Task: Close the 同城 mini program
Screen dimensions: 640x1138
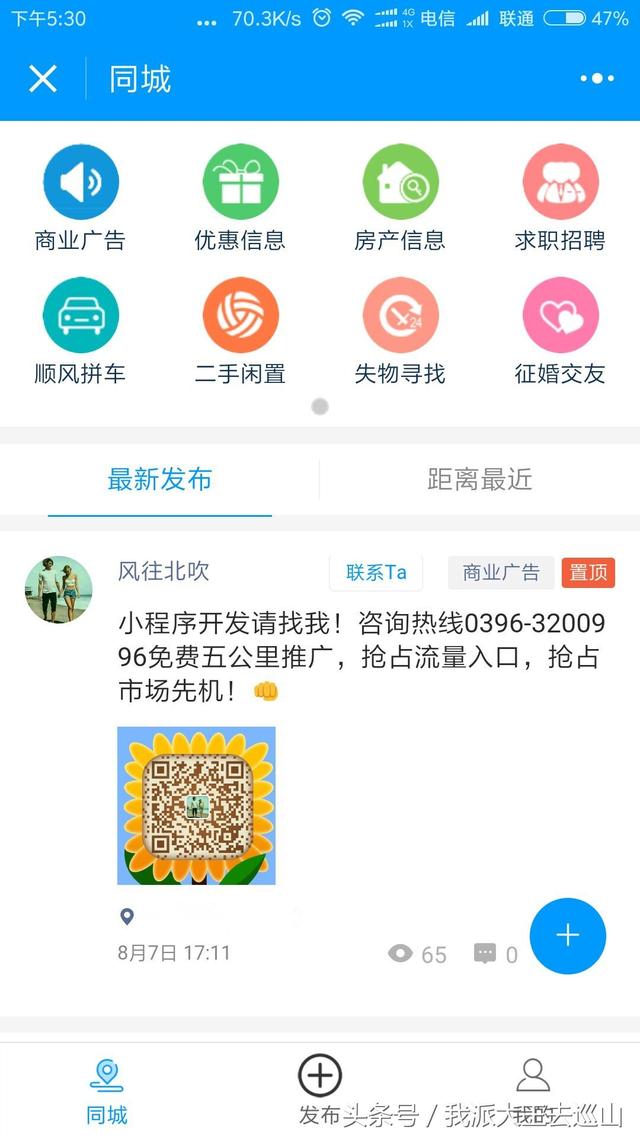Action: [43, 78]
